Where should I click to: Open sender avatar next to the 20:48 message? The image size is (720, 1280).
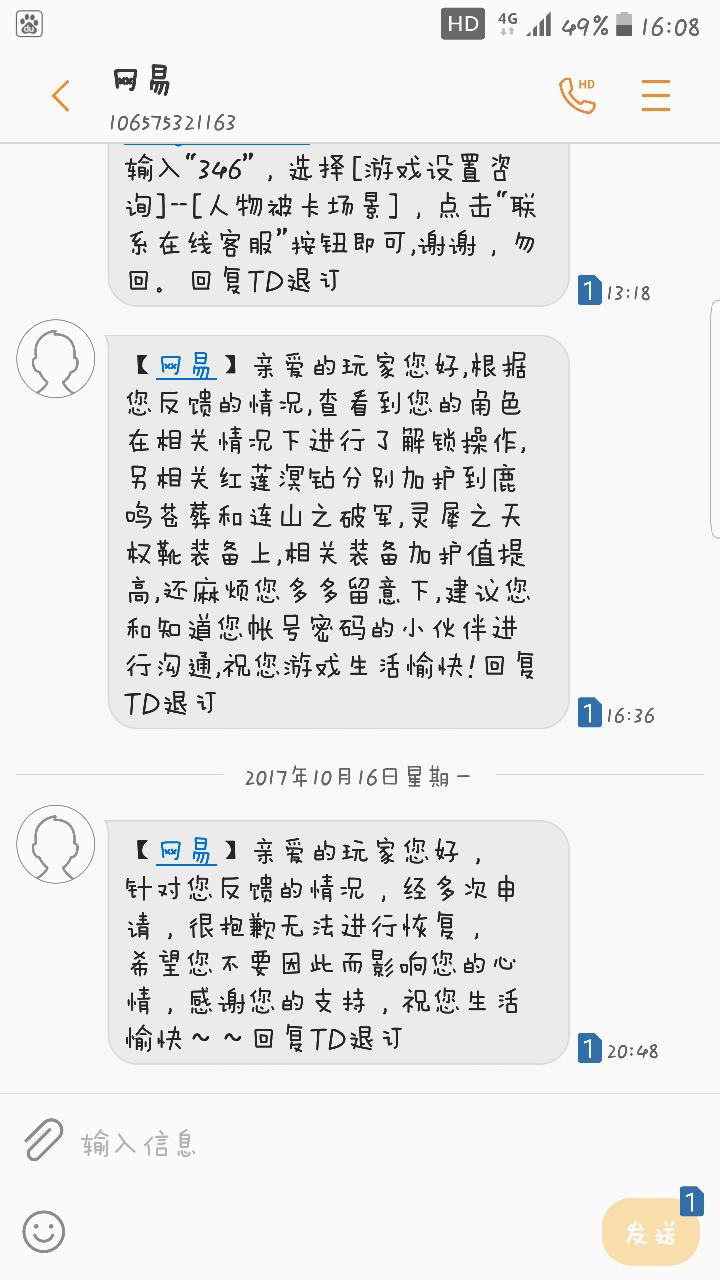click(56, 844)
